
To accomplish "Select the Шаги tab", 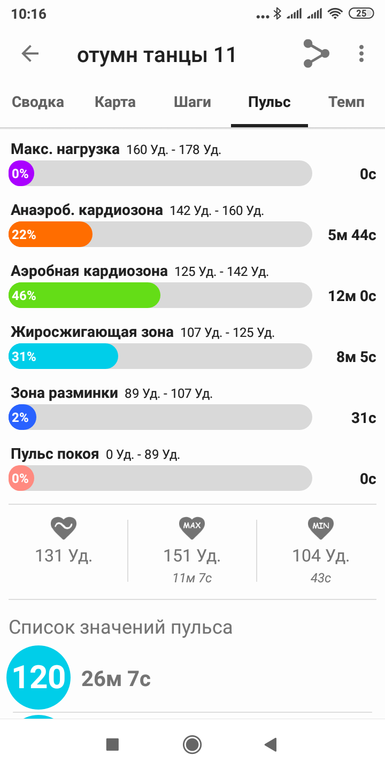I will 192,102.
